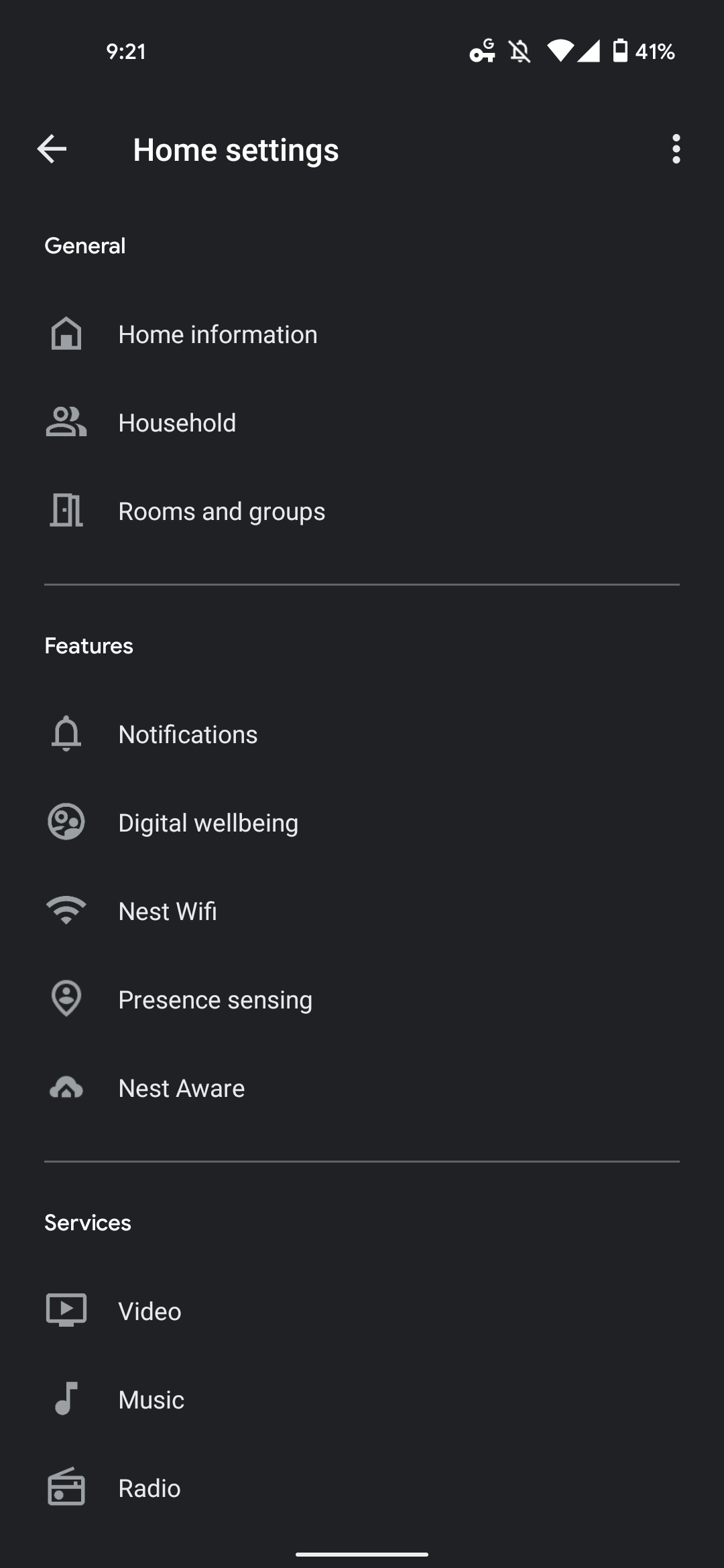
Task: Open Notifications settings
Action: (x=188, y=733)
